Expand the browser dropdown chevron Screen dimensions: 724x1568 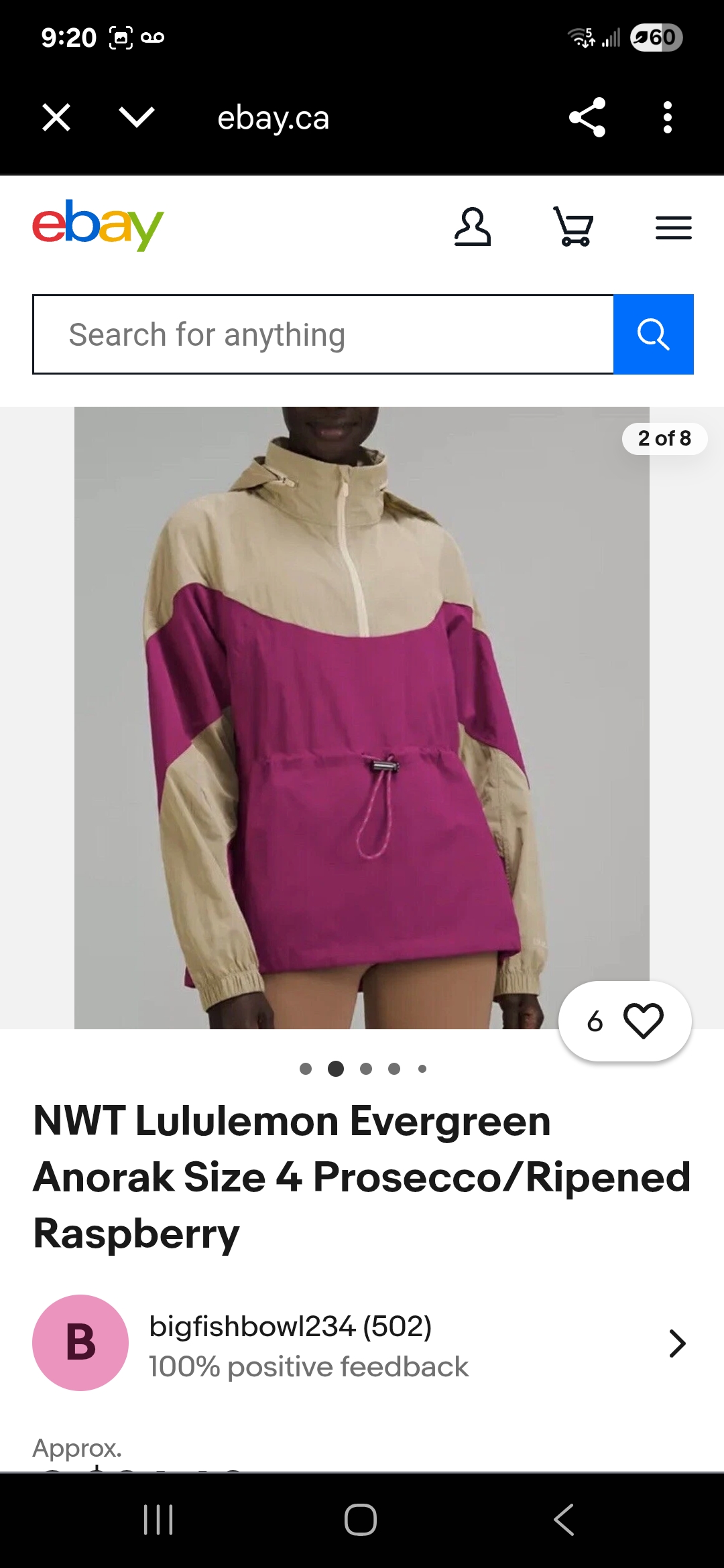(x=137, y=117)
